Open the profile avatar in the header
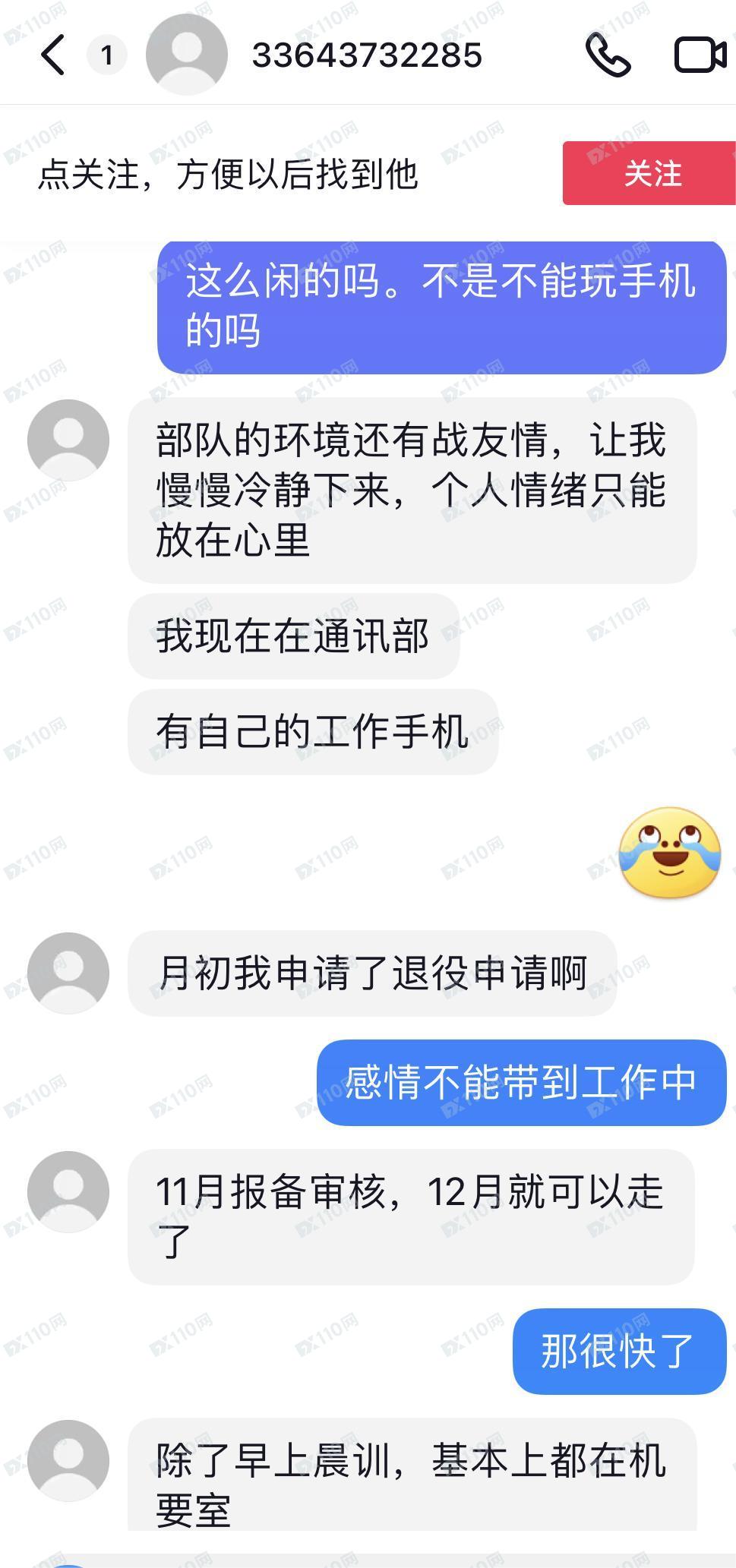This screenshot has height=1568, width=736. 187,55
